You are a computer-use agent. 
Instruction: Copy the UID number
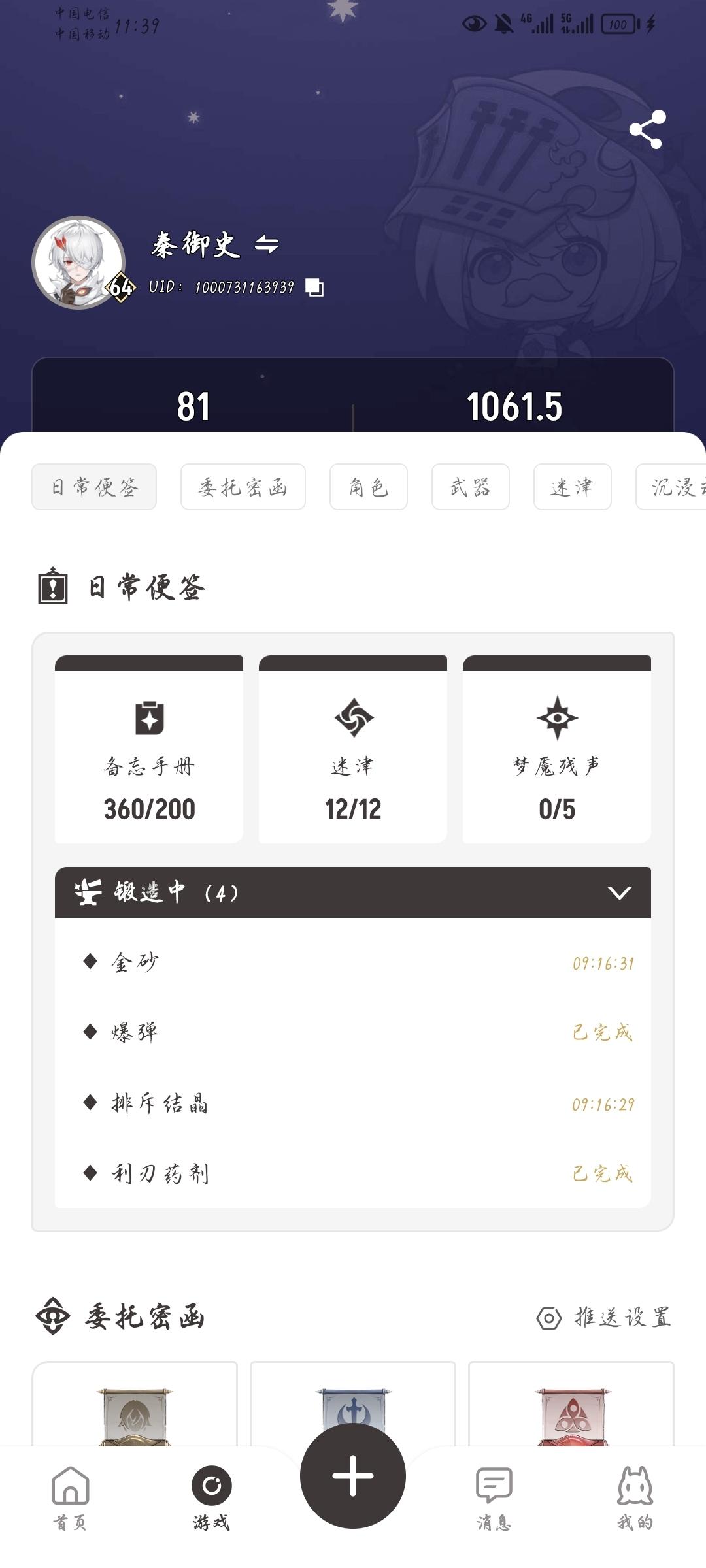tap(314, 287)
